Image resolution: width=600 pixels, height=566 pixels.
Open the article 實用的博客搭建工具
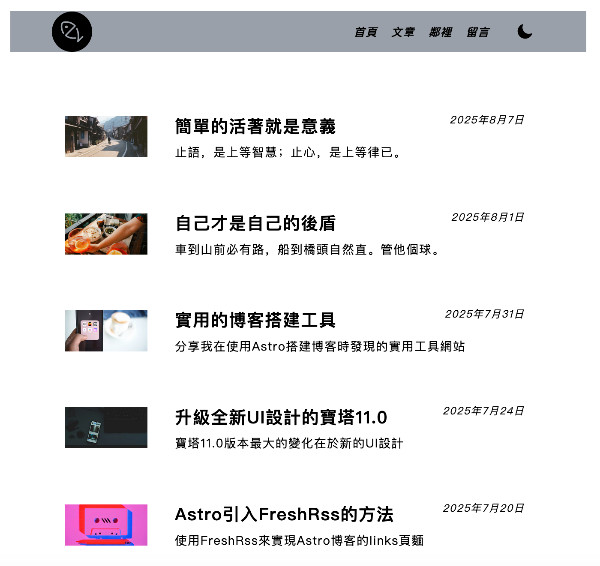pos(255,320)
